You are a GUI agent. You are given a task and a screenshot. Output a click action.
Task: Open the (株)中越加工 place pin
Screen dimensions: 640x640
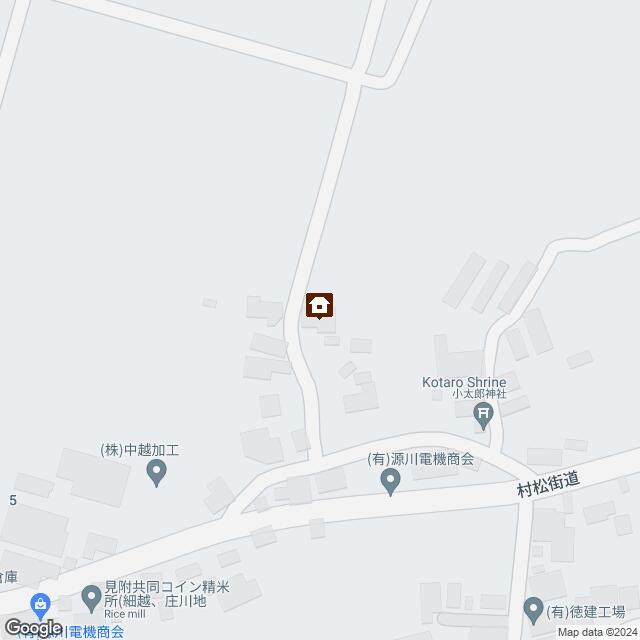tap(156, 474)
